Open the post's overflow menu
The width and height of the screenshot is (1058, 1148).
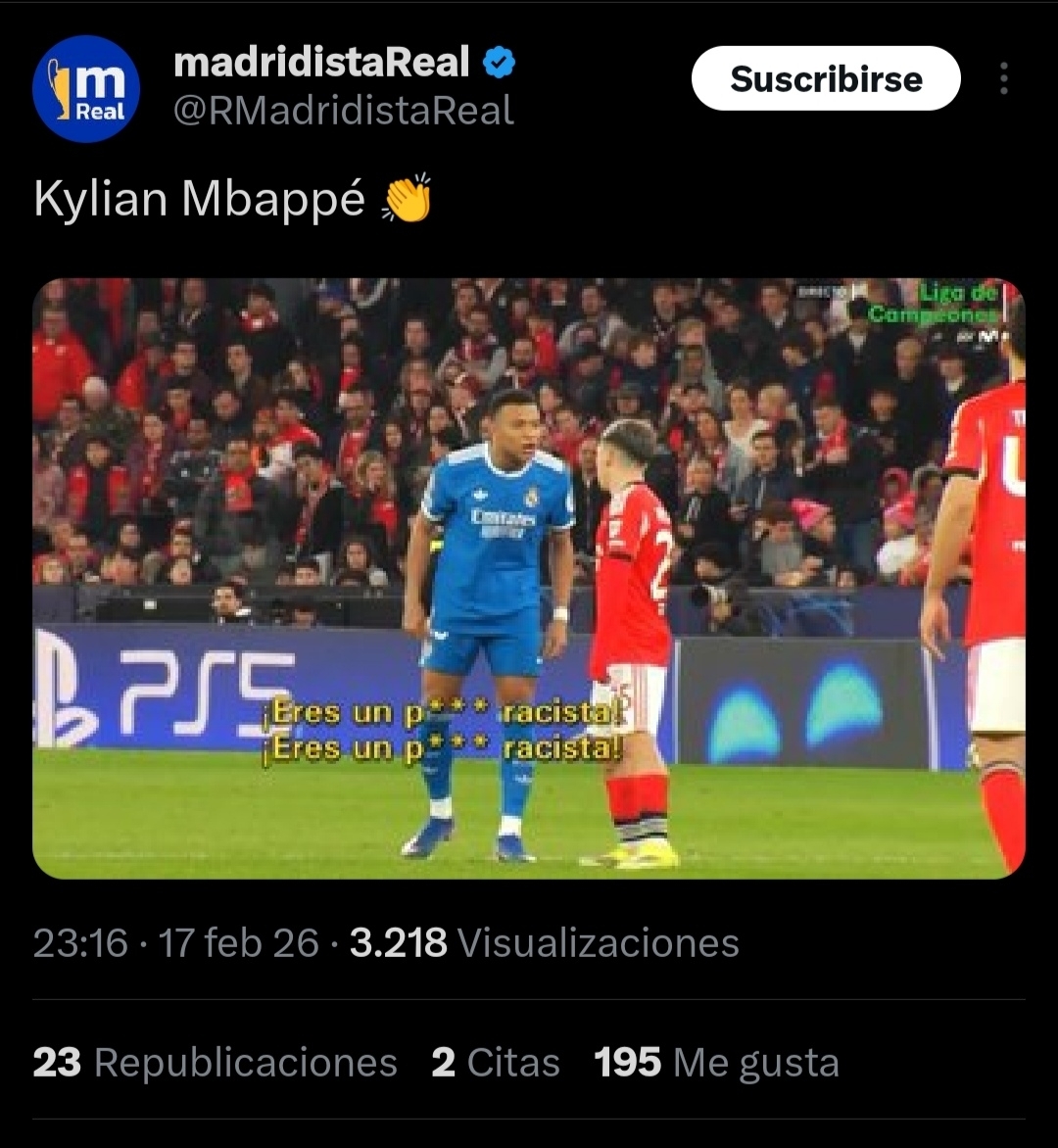click(1003, 78)
